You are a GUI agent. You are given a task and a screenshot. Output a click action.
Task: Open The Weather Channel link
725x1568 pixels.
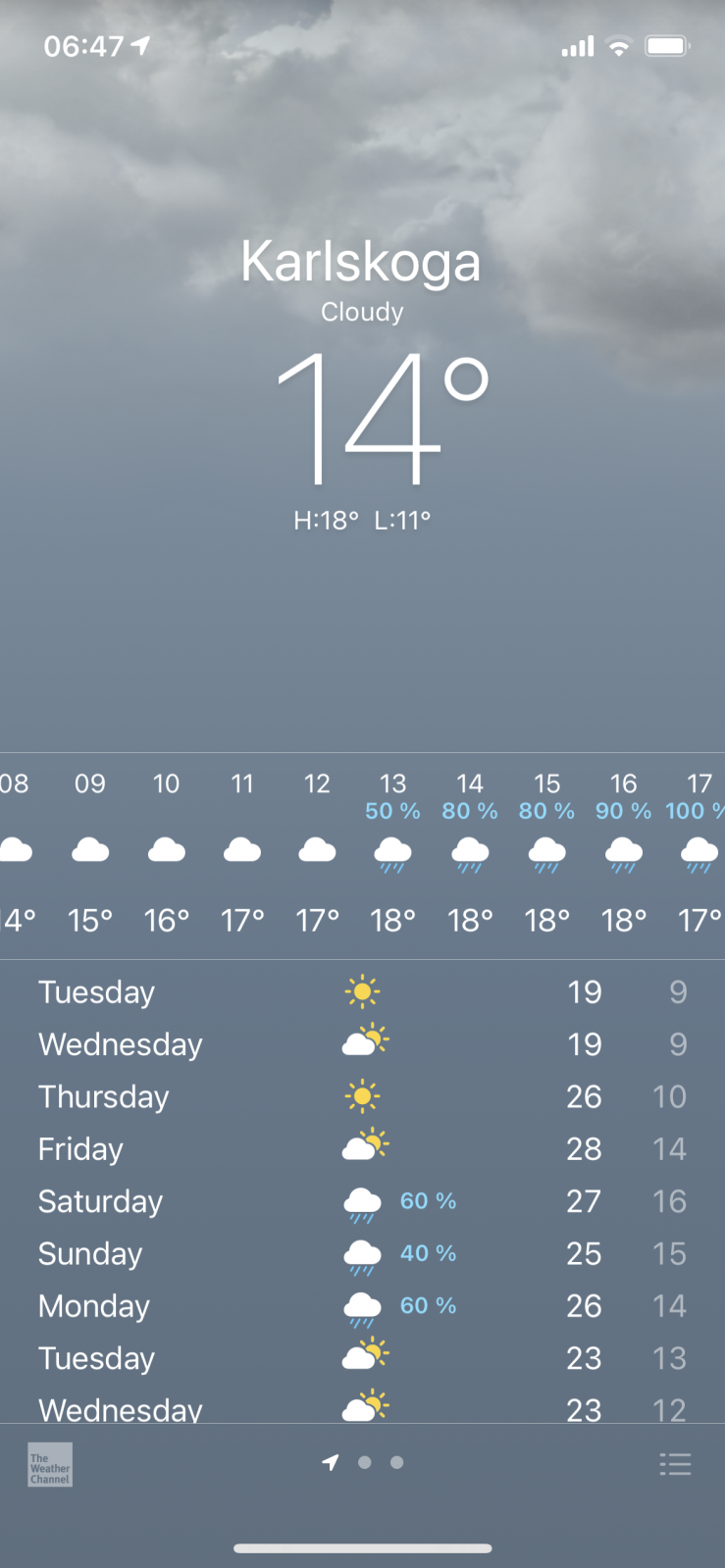(x=50, y=1464)
